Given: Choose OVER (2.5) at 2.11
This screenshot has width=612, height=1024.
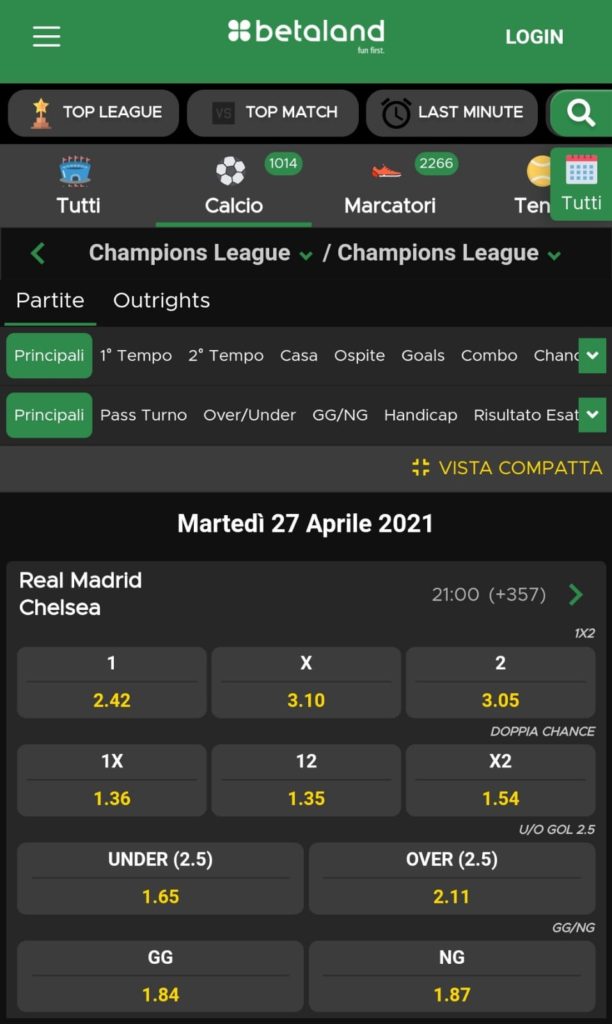Looking at the screenshot, I should coord(452,878).
